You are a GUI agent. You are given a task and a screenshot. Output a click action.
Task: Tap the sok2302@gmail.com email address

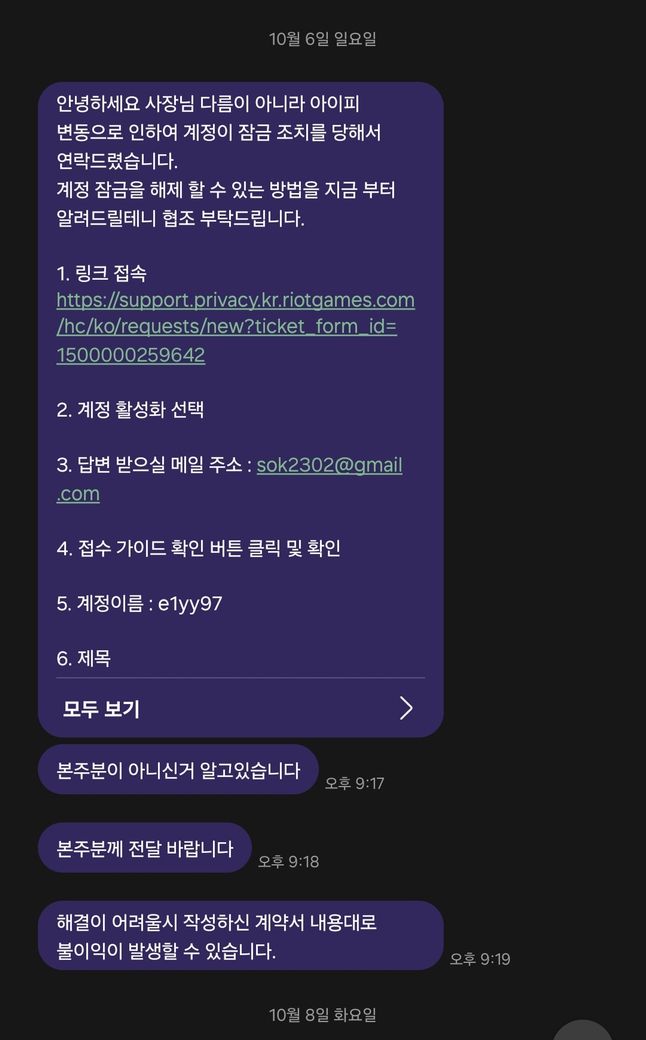click(x=329, y=465)
